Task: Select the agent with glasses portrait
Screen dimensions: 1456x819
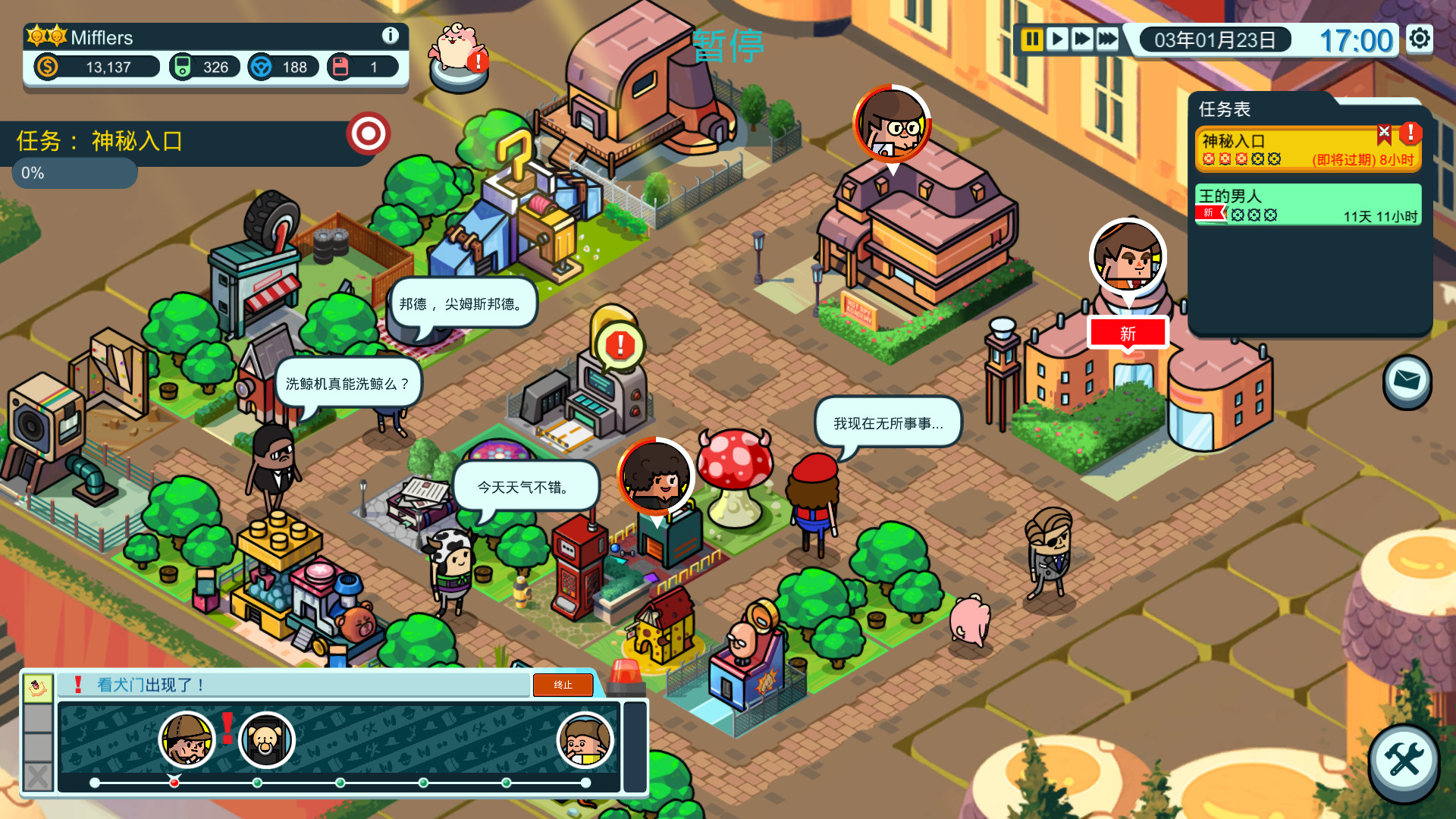Action: [x=892, y=124]
